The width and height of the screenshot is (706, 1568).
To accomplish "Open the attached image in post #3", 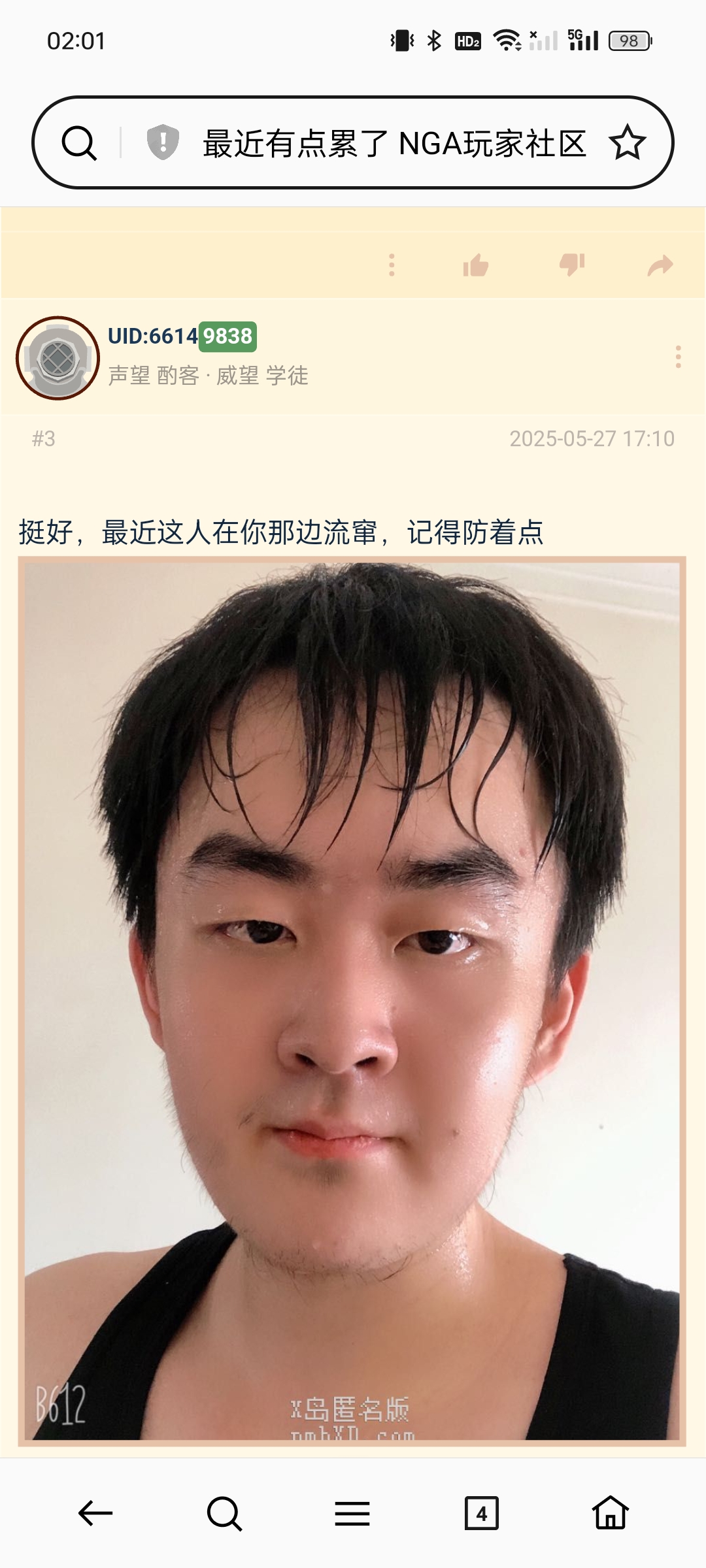I will [x=352, y=1000].
